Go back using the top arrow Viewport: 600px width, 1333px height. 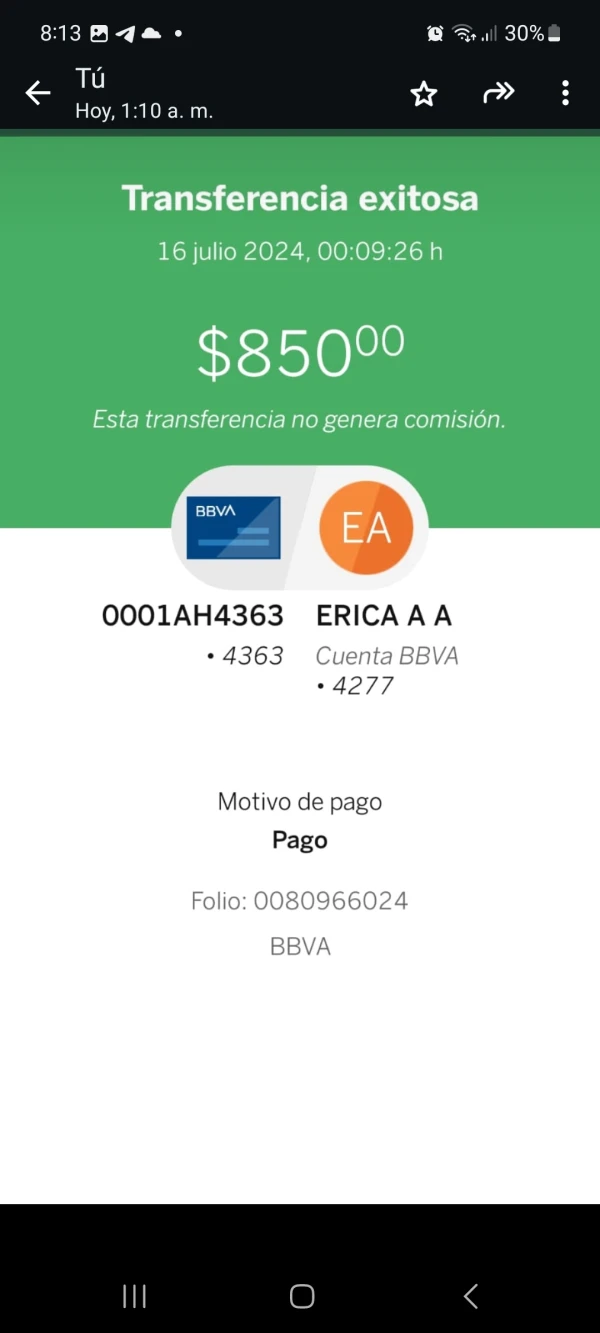[x=38, y=94]
